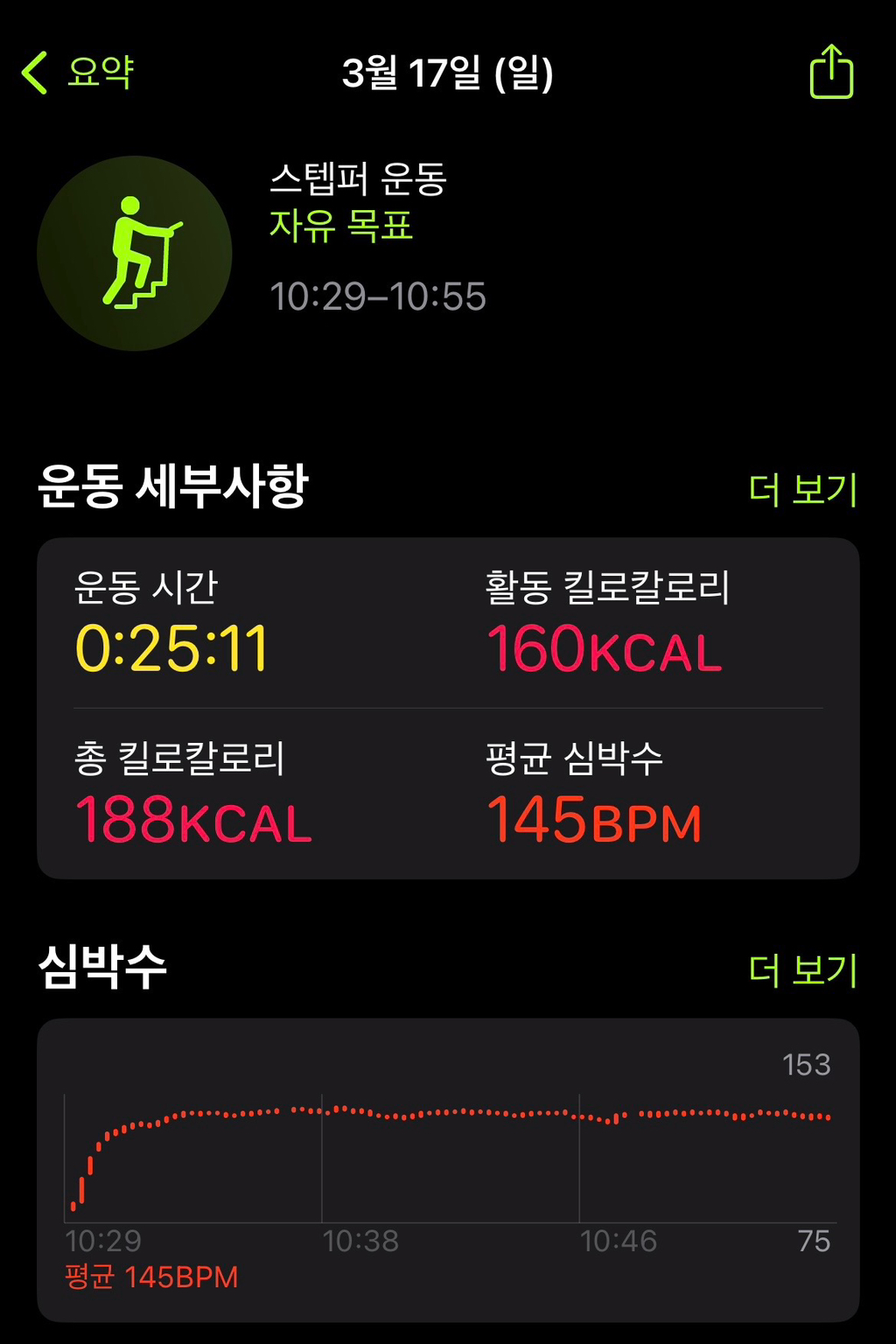Select the maximum heart rate label 153

coord(806,1066)
